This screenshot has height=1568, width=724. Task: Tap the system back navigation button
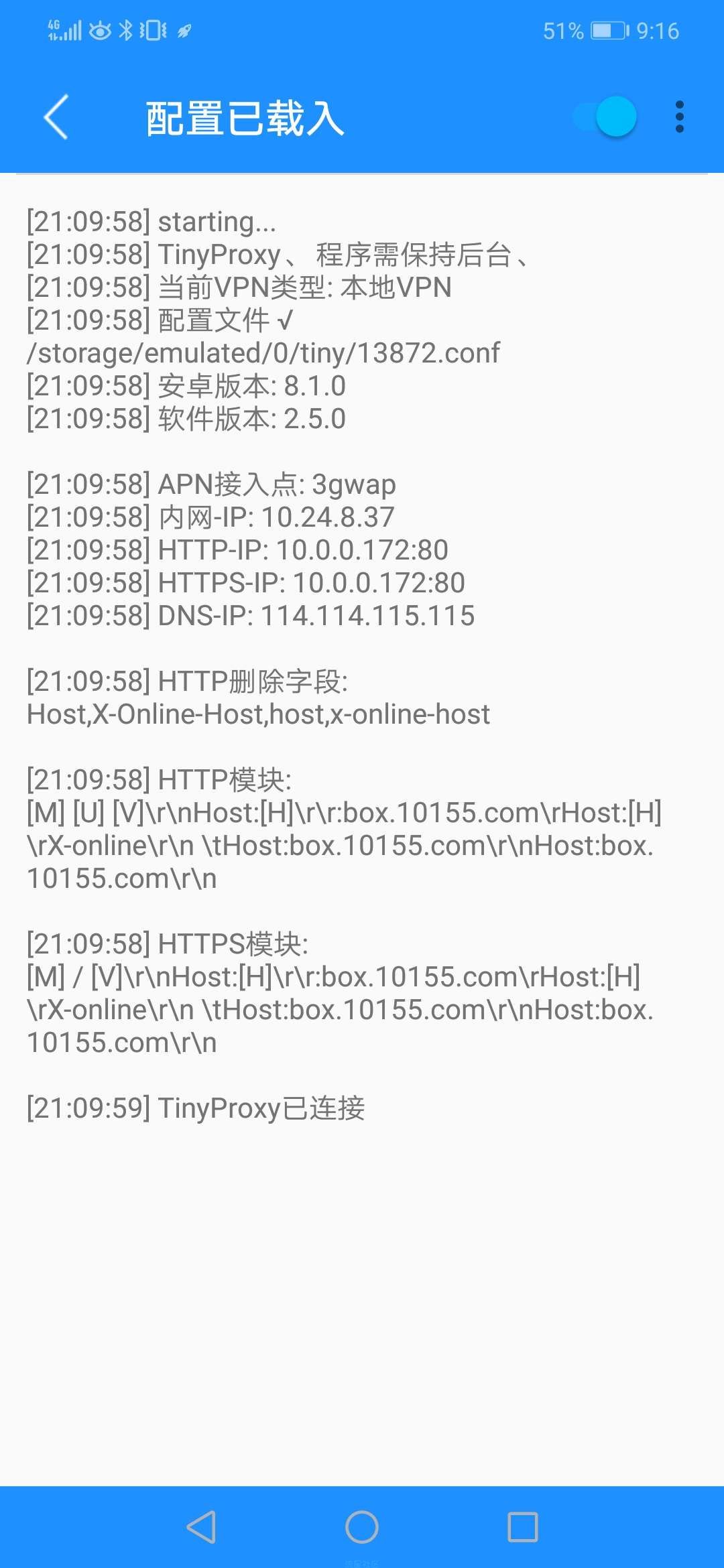pyautogui.click(x=201, y=1527)
